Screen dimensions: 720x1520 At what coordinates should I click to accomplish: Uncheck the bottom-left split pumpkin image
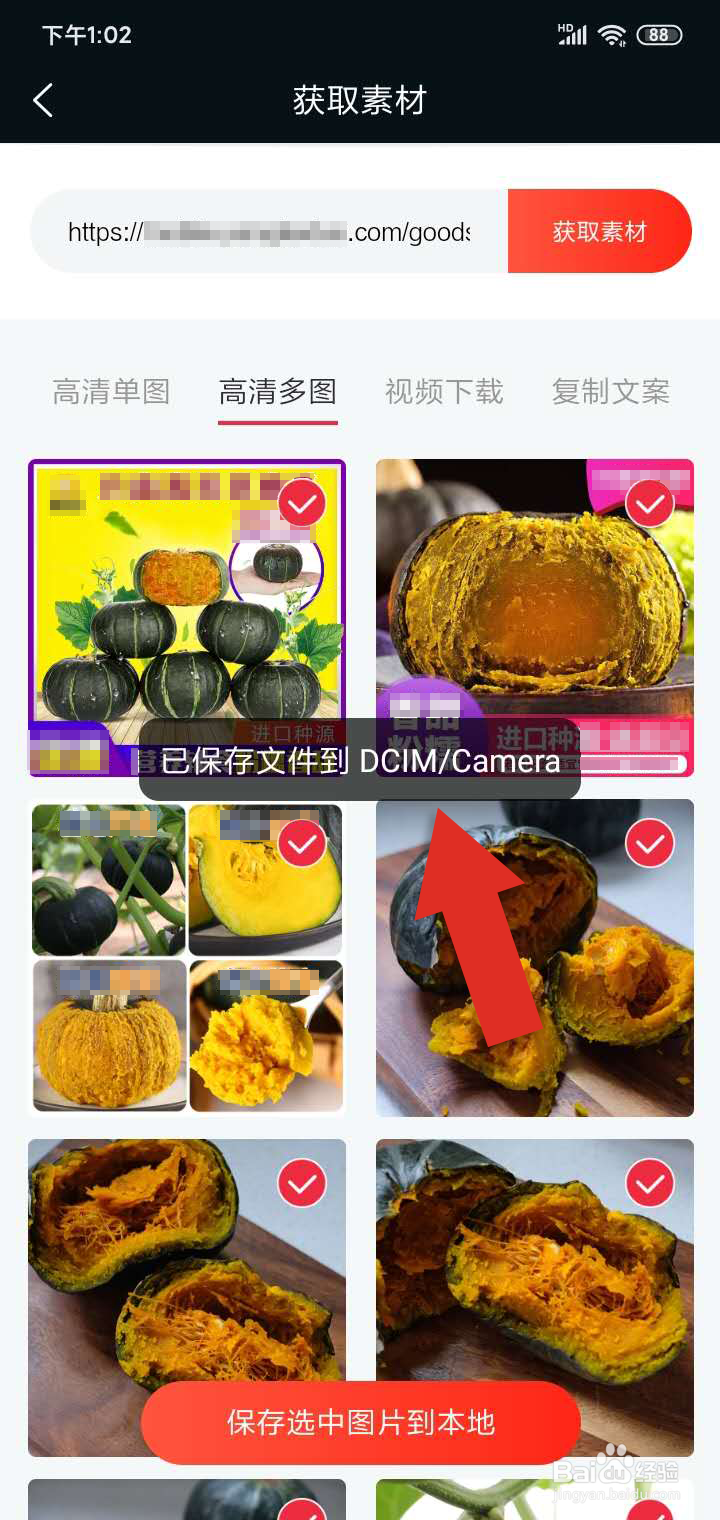point(300,1183)
